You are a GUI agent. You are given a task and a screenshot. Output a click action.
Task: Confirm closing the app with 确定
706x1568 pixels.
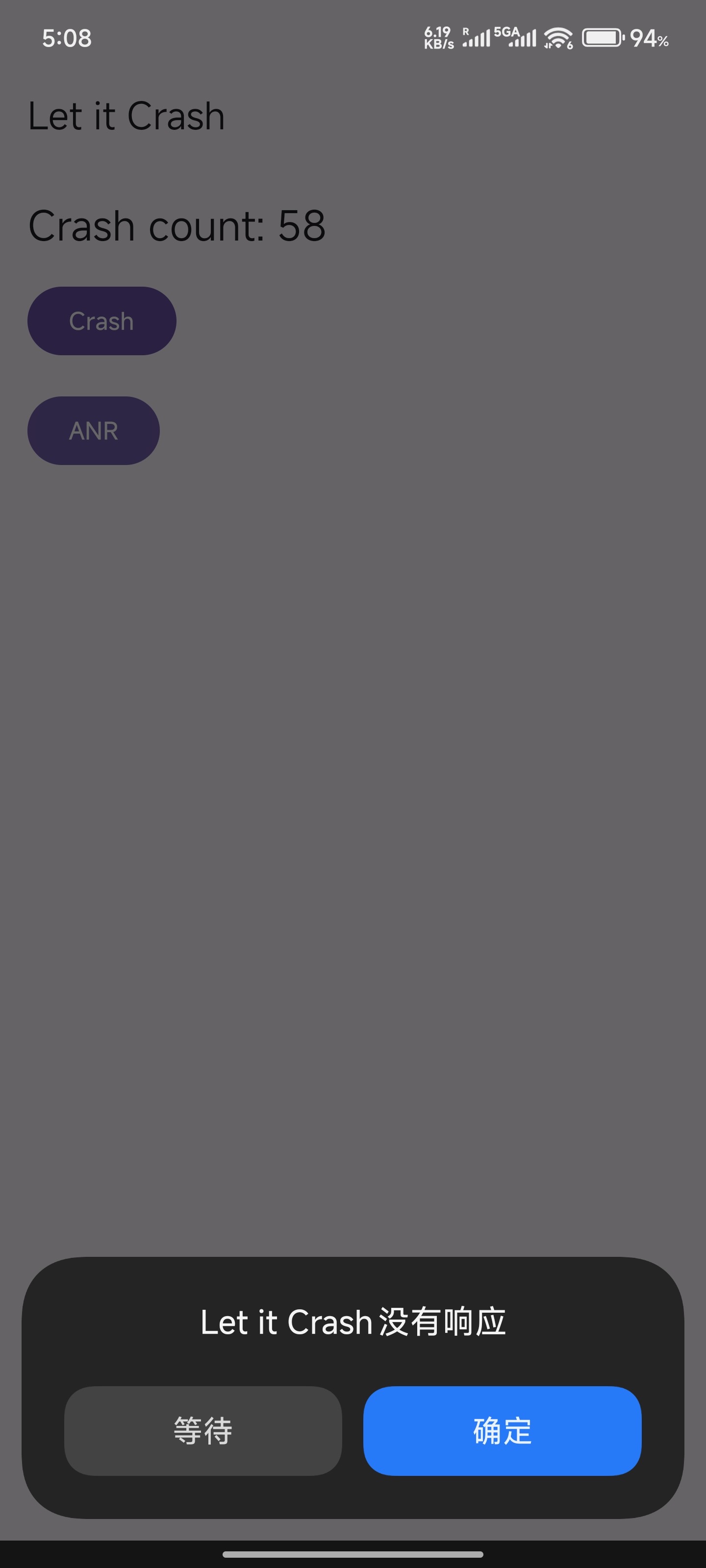tap(502, 1430)
